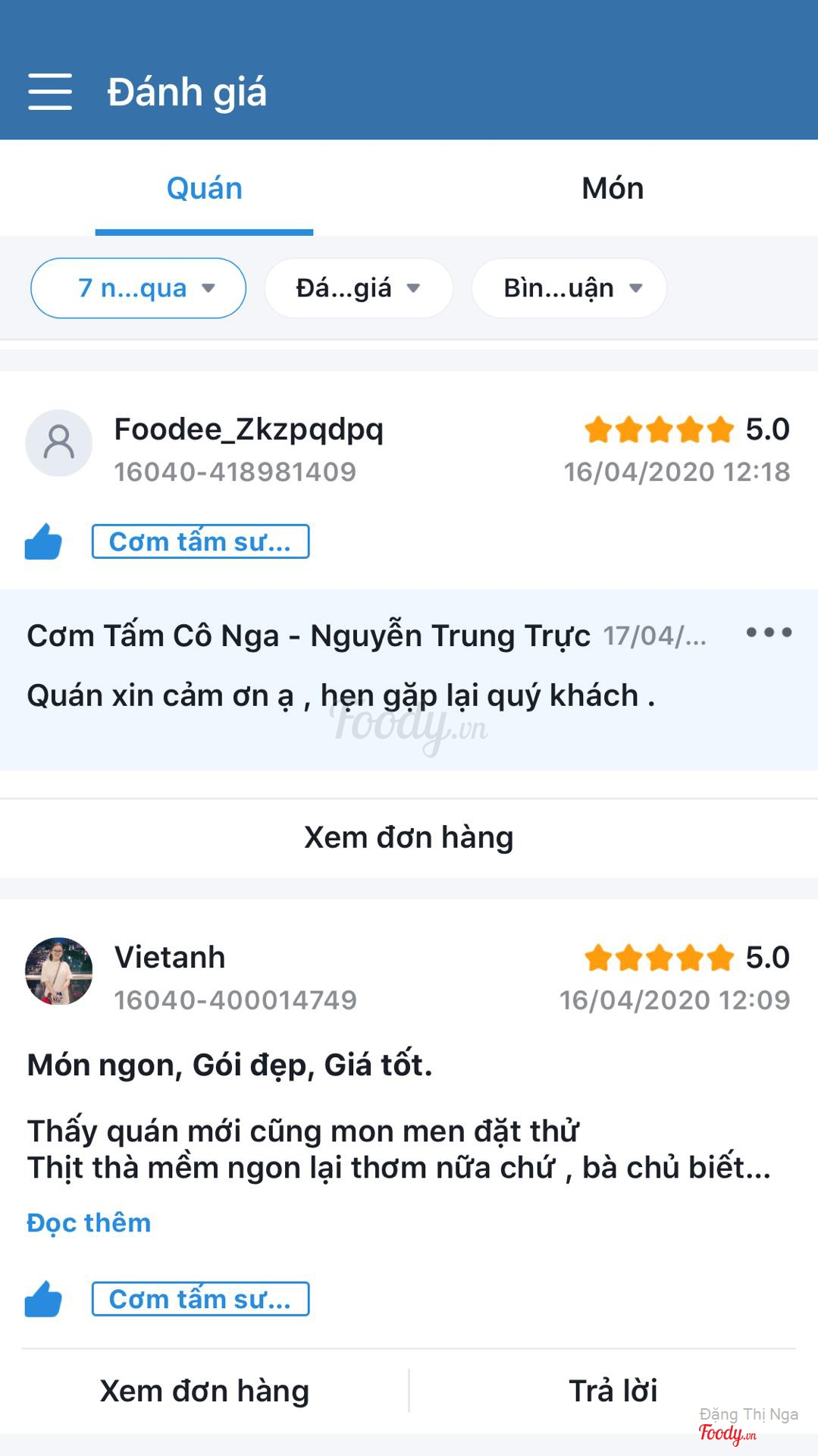
Task: View order for Foodee_Zkzpqdpq's review
Action: click(409, 838)
